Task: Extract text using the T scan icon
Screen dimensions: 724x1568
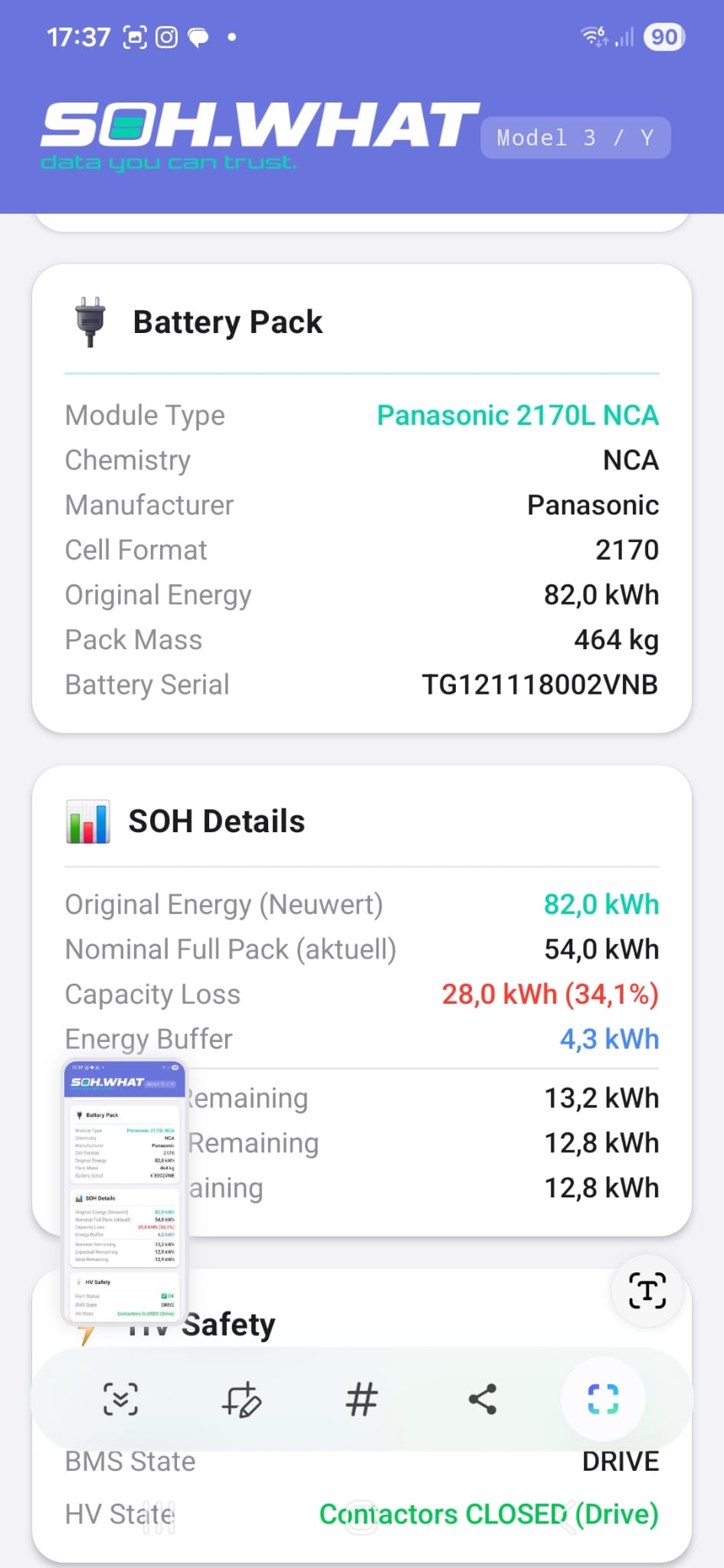Action: coord(646,1291)
